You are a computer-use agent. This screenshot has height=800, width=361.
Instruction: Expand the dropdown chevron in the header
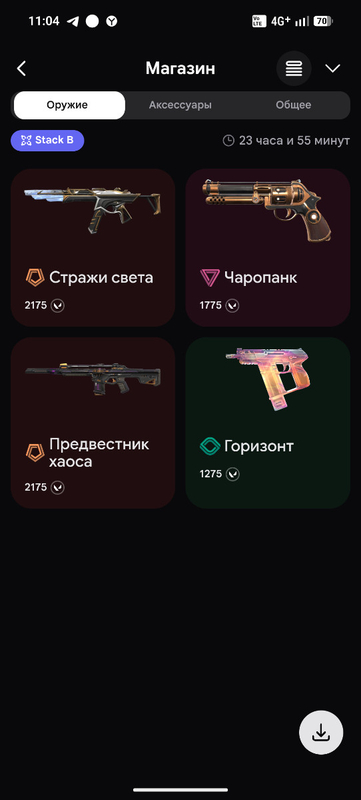(333, 68)
